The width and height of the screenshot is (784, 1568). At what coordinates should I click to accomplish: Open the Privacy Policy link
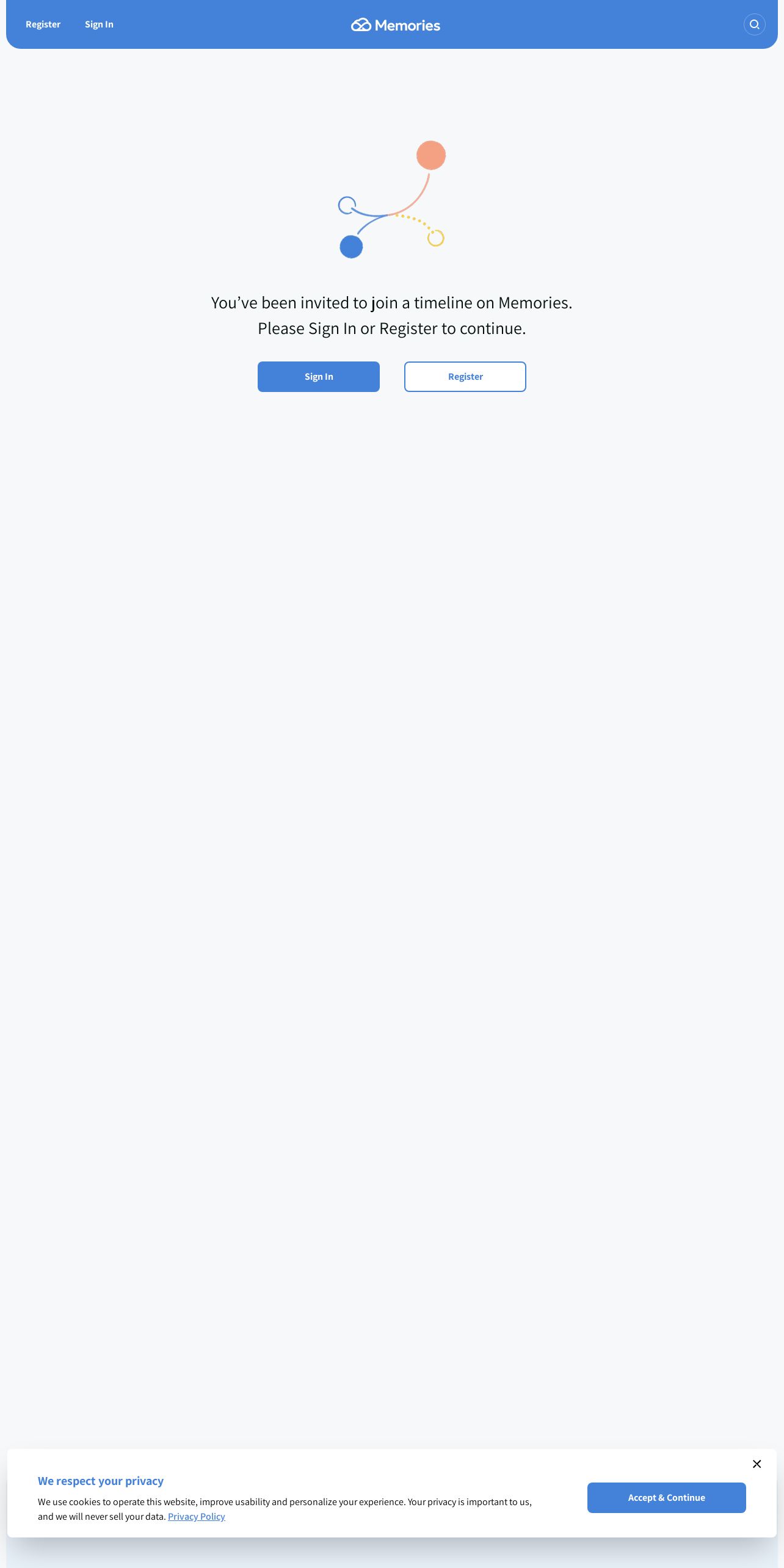coord(197,1517)
